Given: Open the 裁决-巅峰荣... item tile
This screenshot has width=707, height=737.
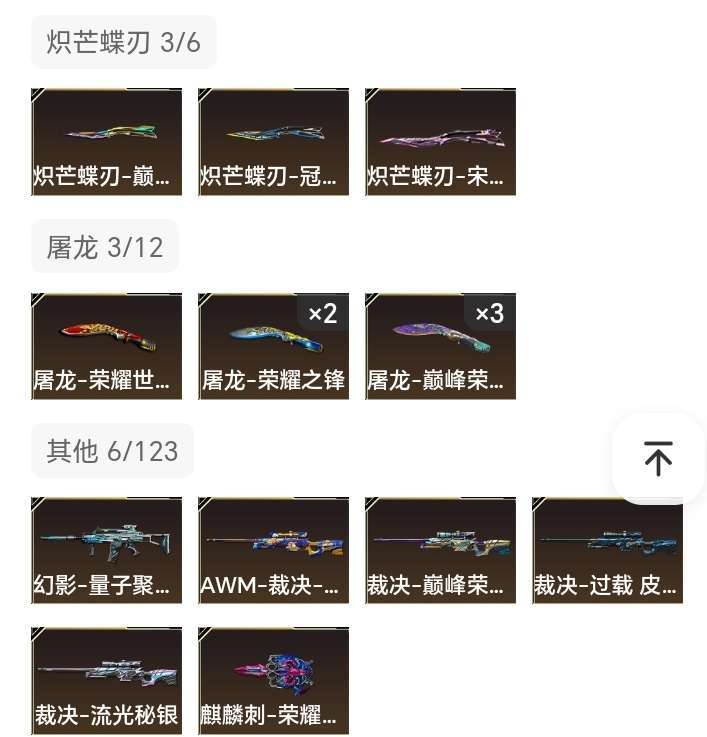Looking at the screenshot, I should pos(440,550).
